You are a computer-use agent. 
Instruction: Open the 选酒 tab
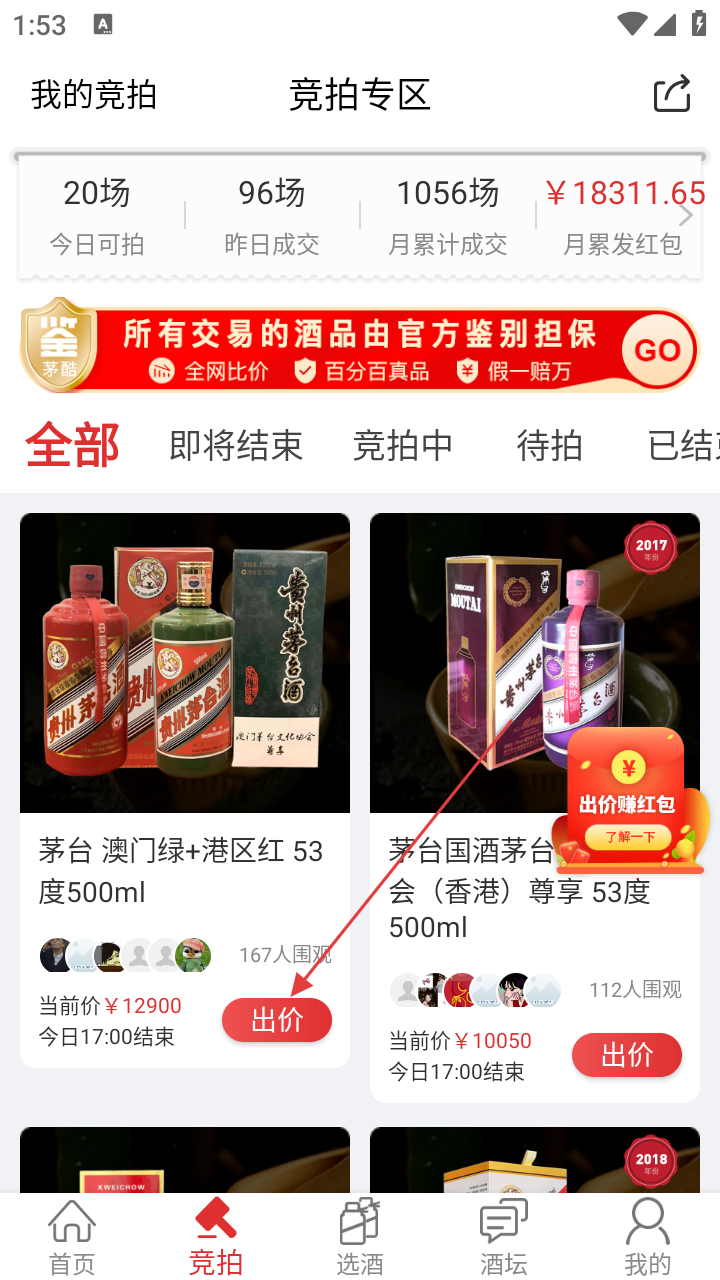pyautogui.click(x=360, y=1237)
